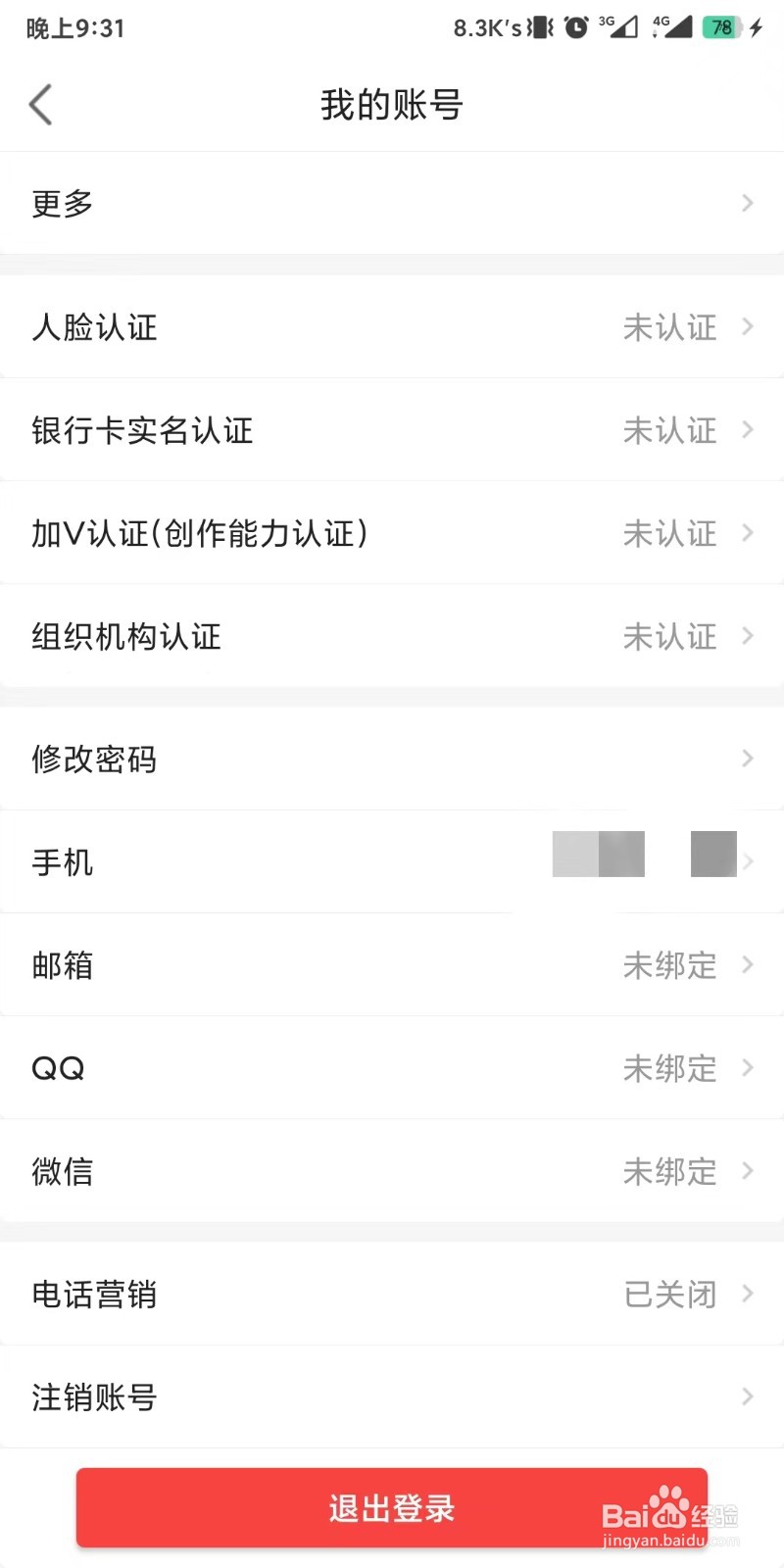784x1568 pixels.
Task: Open the 手机 phone number chevron
Action: (749, 862)
